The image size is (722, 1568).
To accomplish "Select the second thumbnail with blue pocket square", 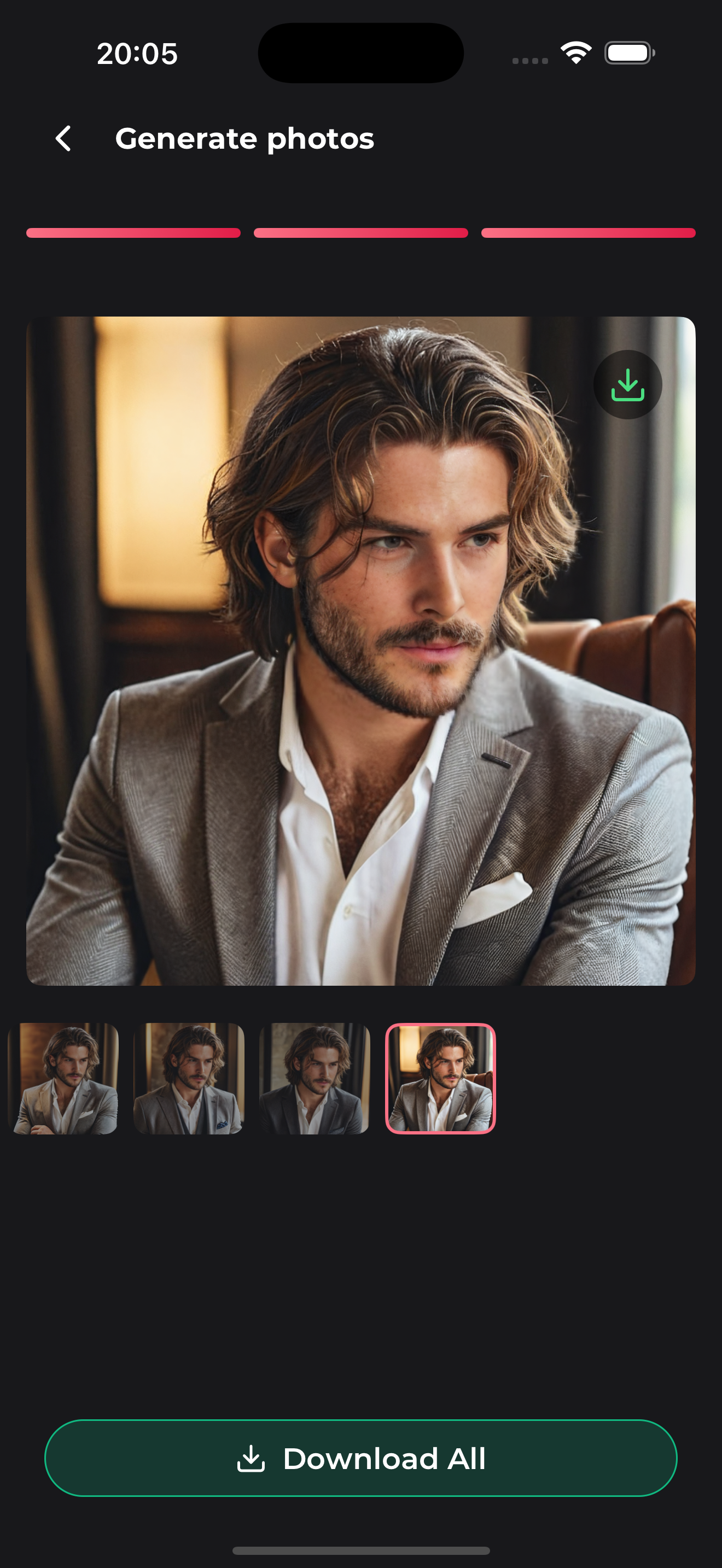I will [189, 1078].
